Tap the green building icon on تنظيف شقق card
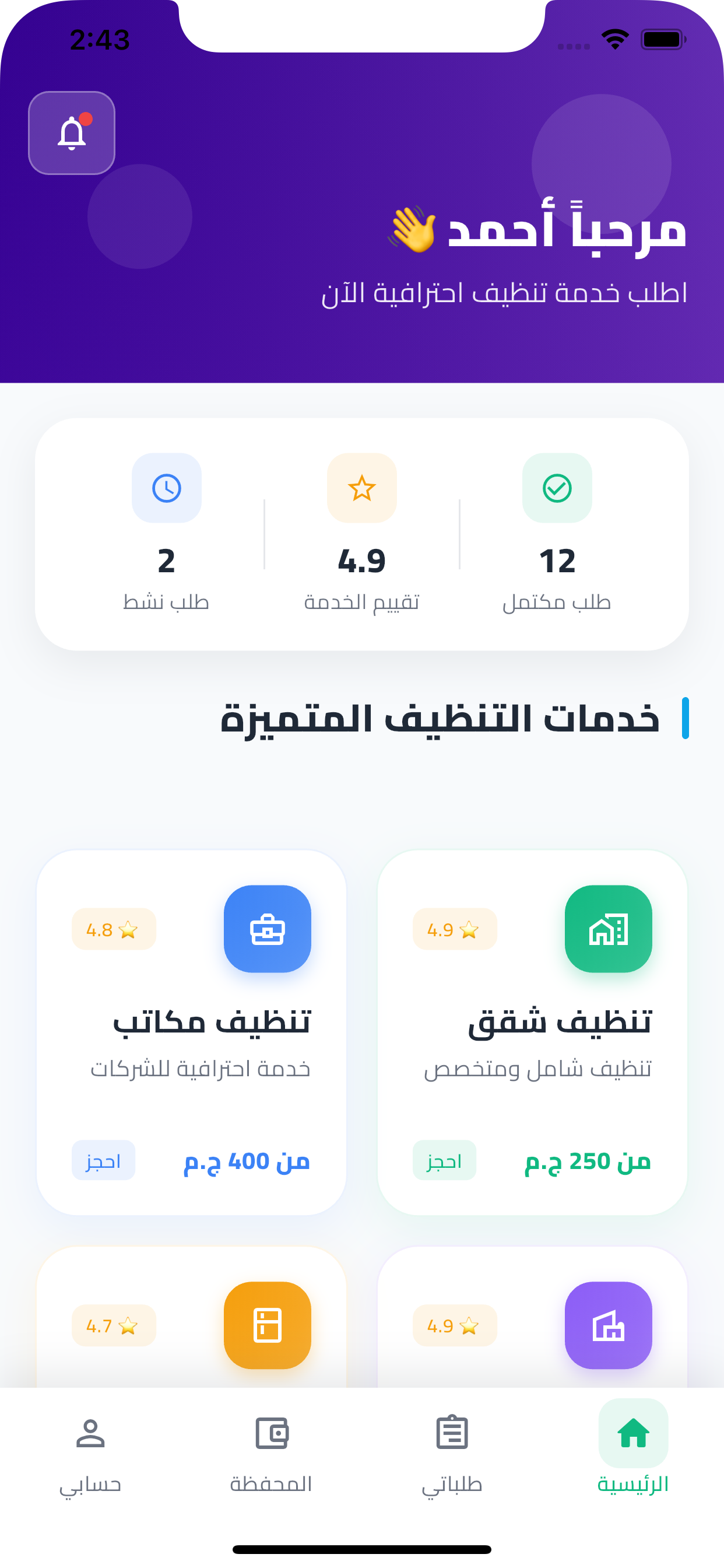Viewport: 724px width, 1568px height. click(609, 929)
